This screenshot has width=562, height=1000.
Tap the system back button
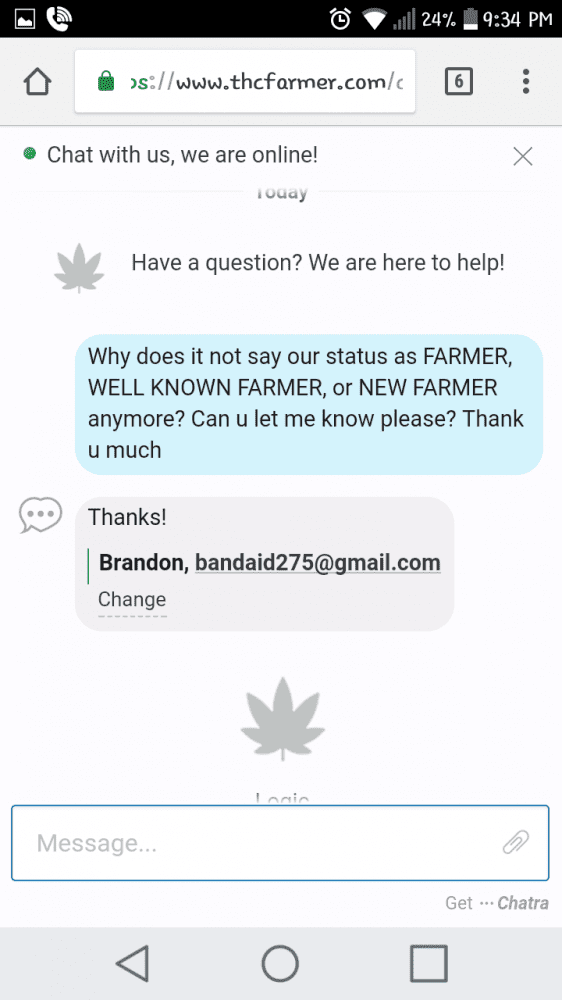pyautogui.click(x=133, y=963)
